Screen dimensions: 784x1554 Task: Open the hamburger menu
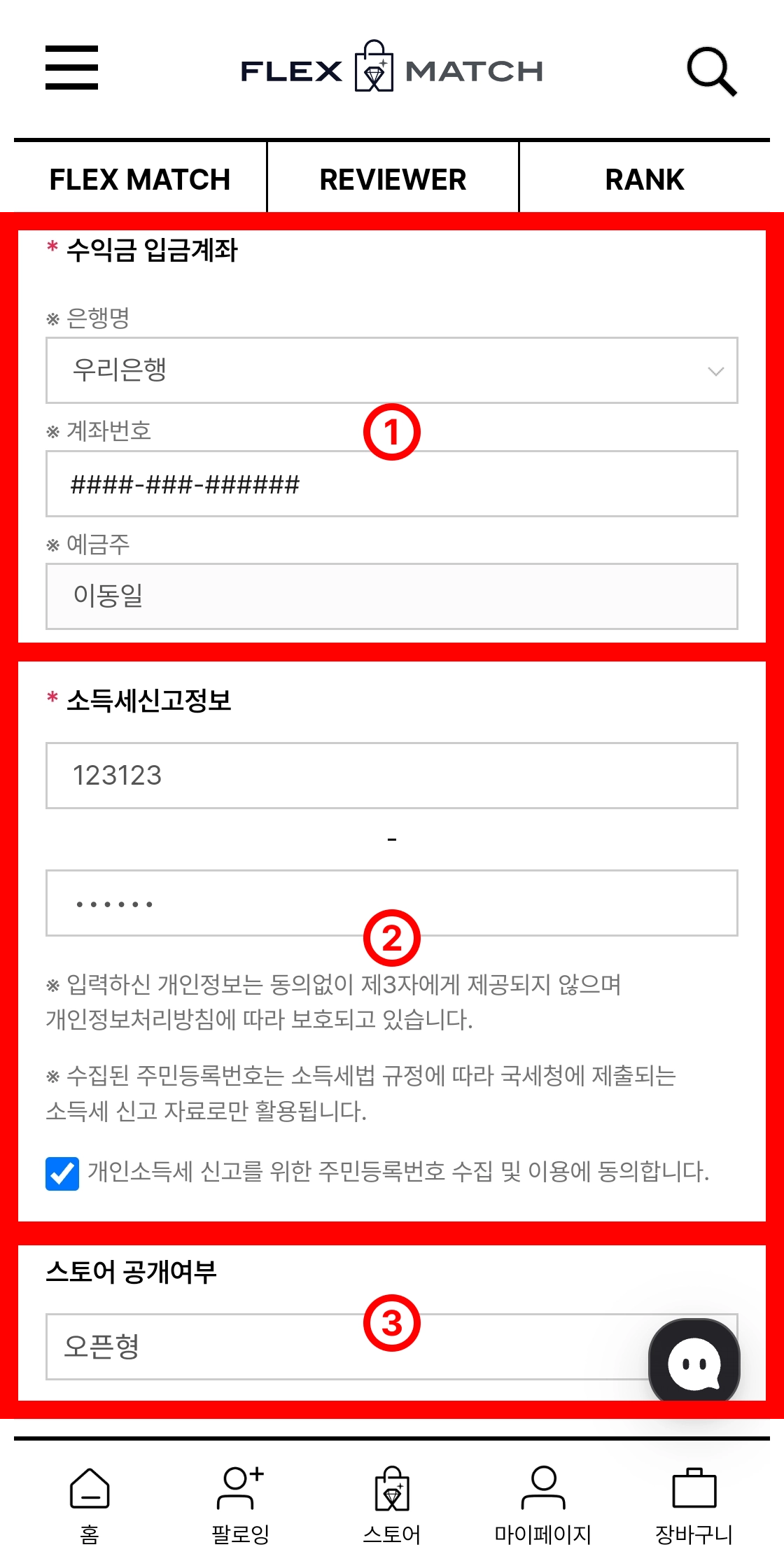[71, 68]
